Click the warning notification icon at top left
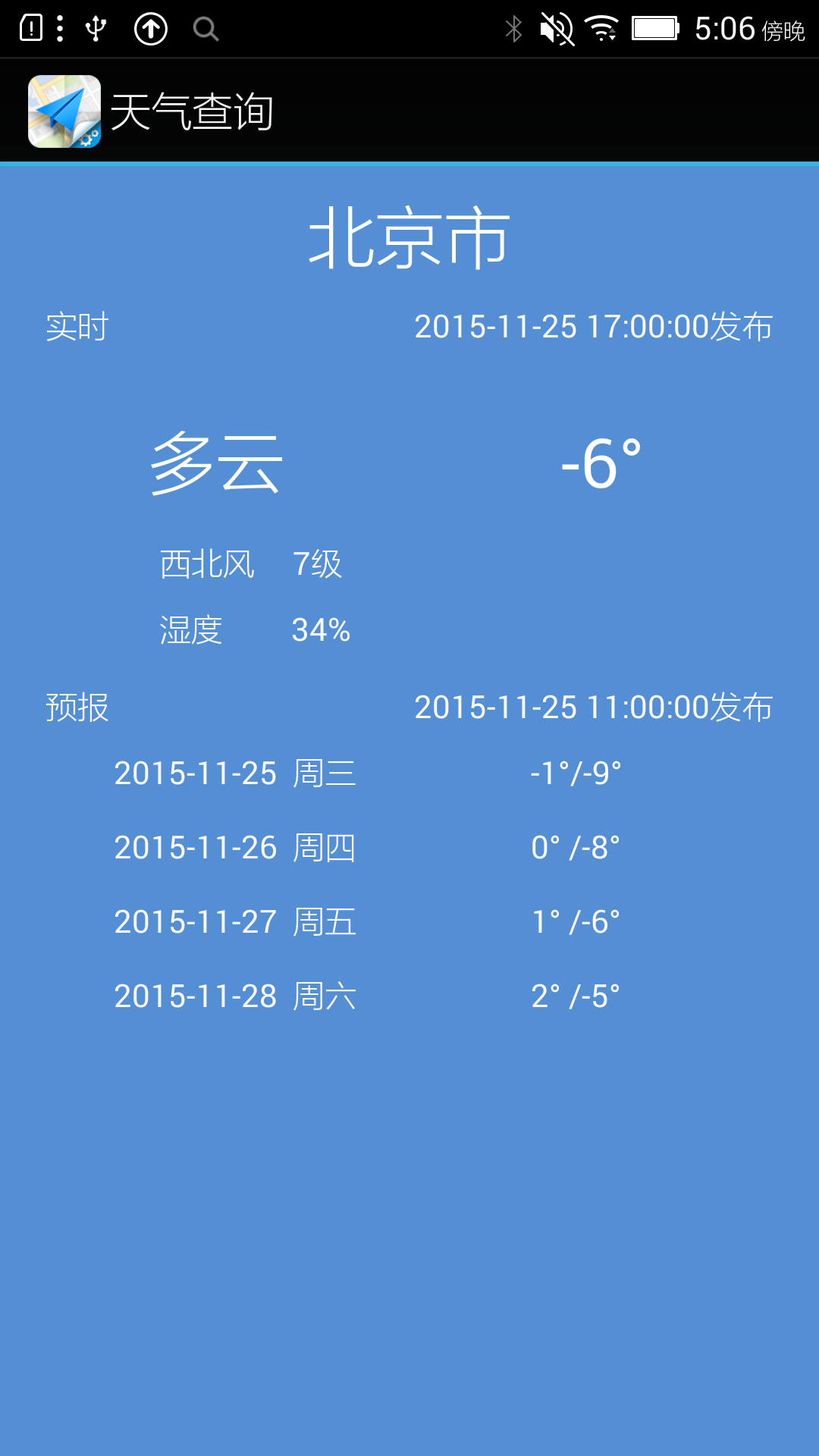Screen dimensions: 819x1456 pyautogui.click(x=30, y=29)
